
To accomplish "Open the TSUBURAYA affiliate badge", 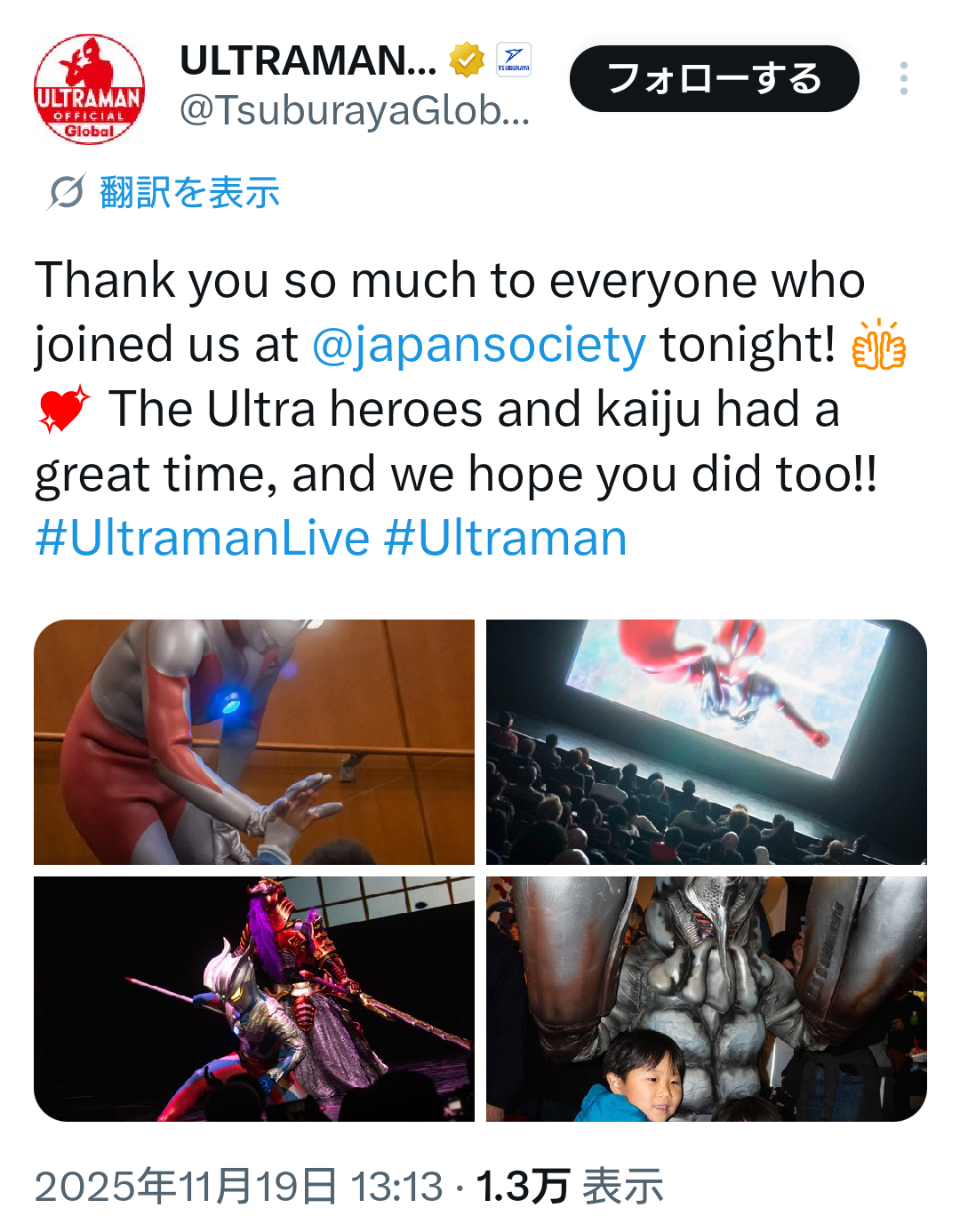I will (x=513, y=60).
